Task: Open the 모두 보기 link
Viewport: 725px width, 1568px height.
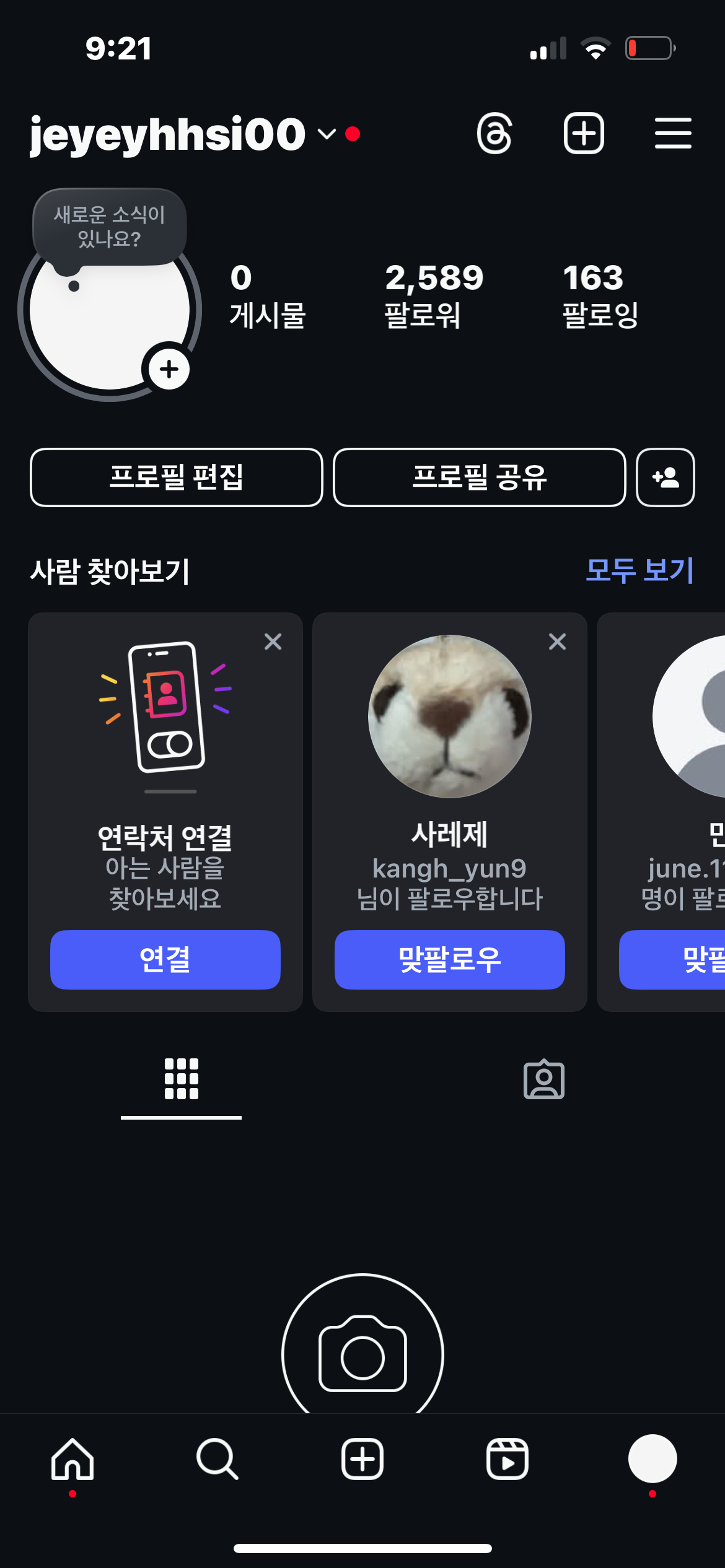Action: click(639, 570)
